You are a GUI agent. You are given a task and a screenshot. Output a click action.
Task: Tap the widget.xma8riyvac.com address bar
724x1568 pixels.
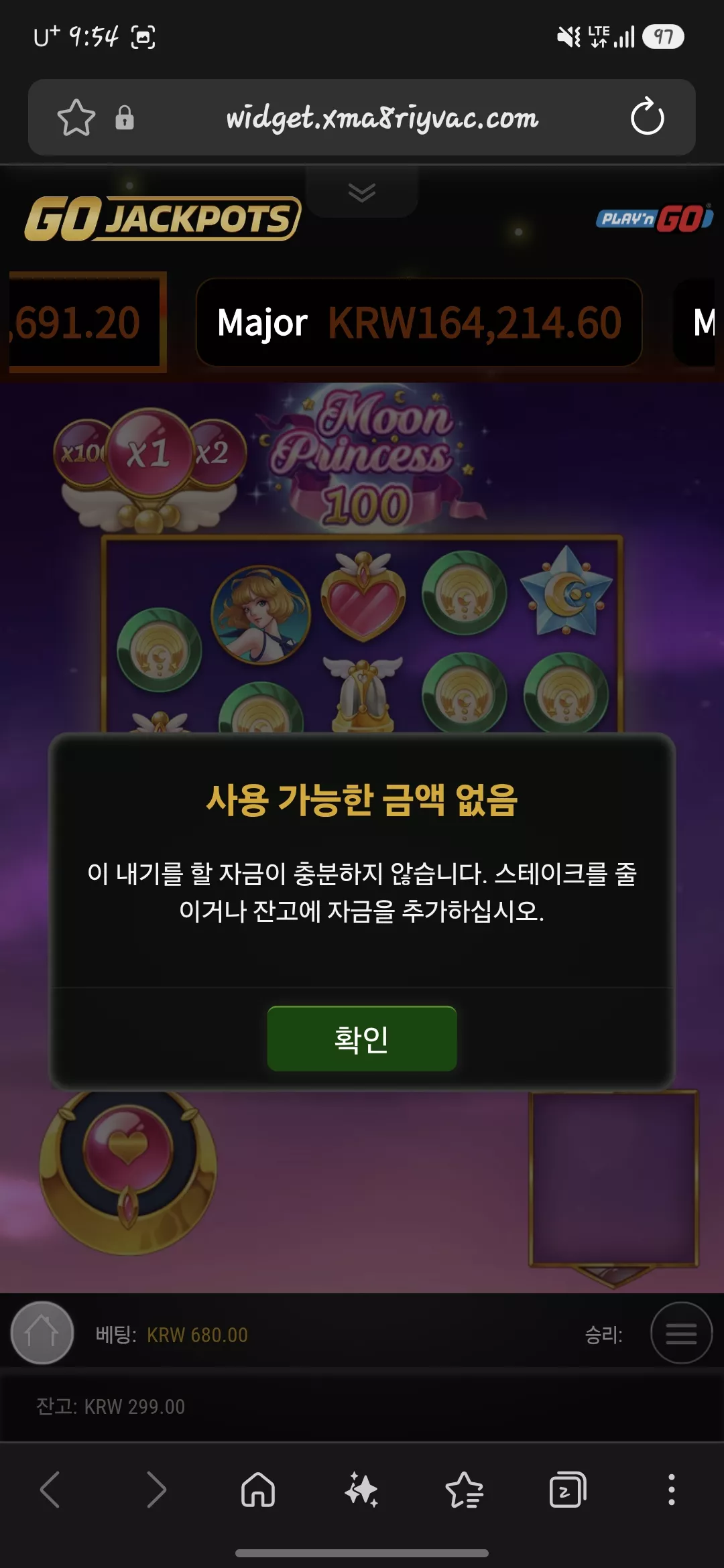coord(382,118)
